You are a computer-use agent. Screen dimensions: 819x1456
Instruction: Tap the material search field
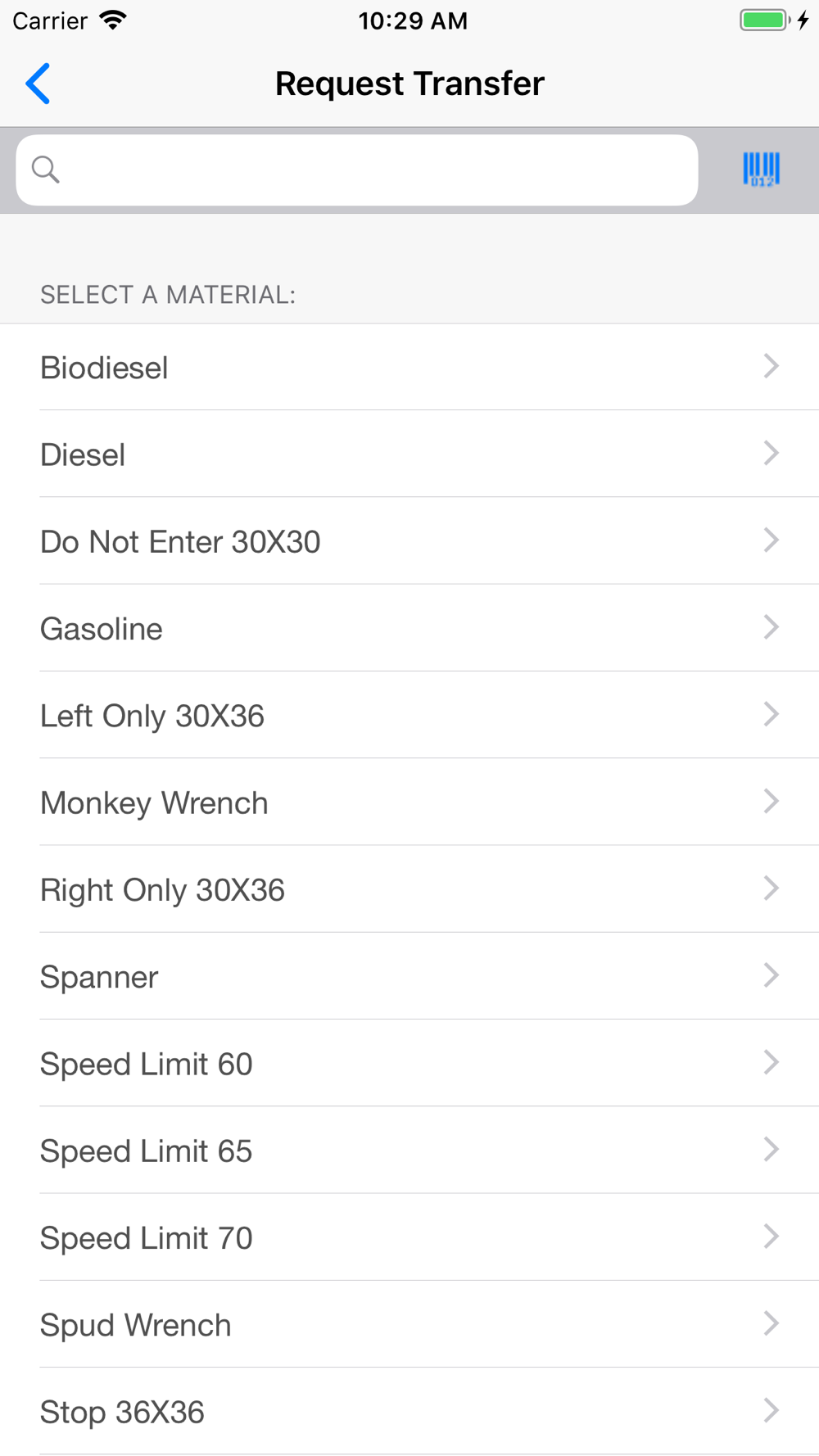point(357,170)
